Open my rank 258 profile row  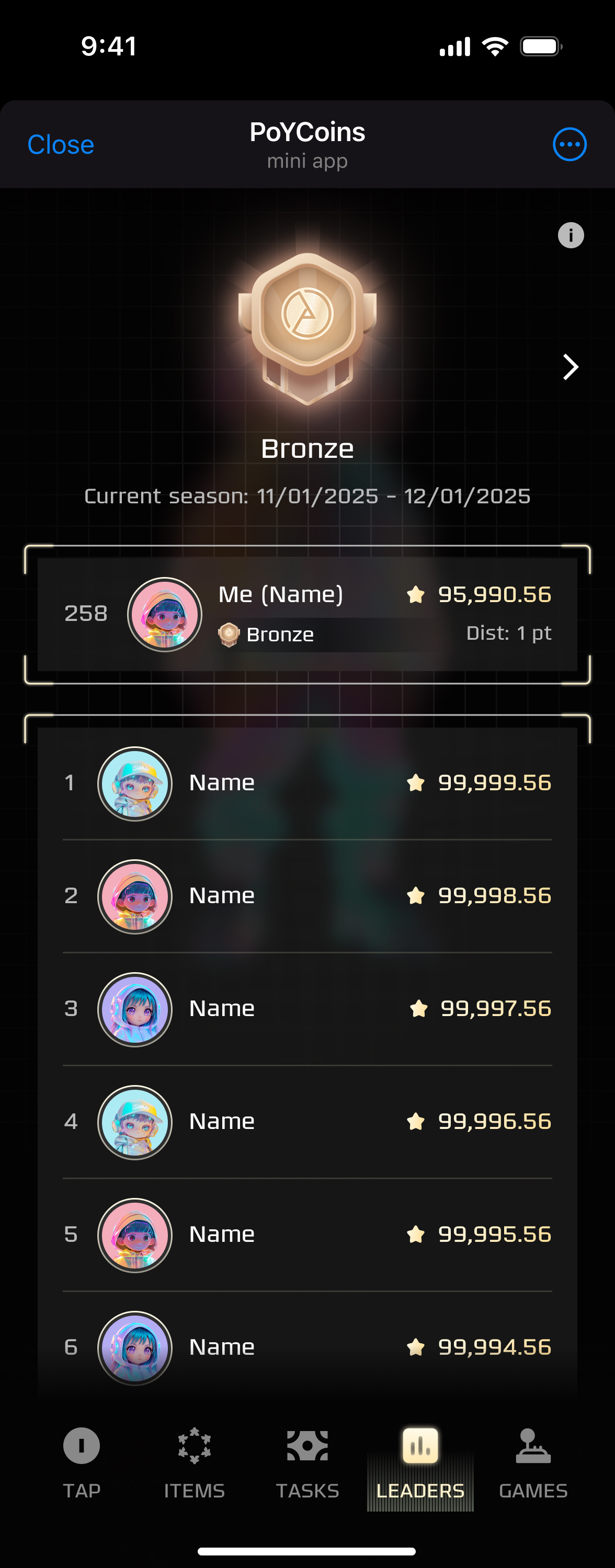(307, 614)
